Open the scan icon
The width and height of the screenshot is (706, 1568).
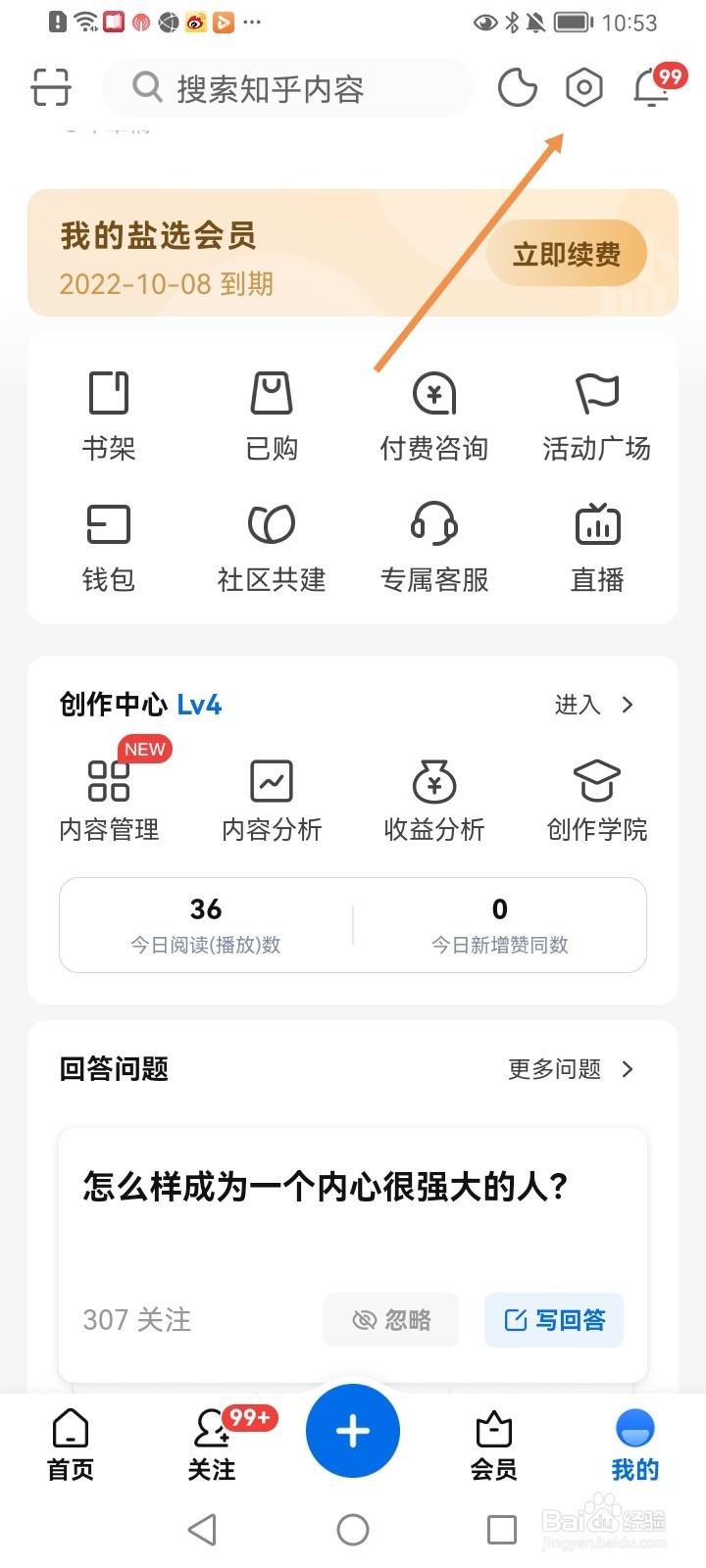pos(51,87)
